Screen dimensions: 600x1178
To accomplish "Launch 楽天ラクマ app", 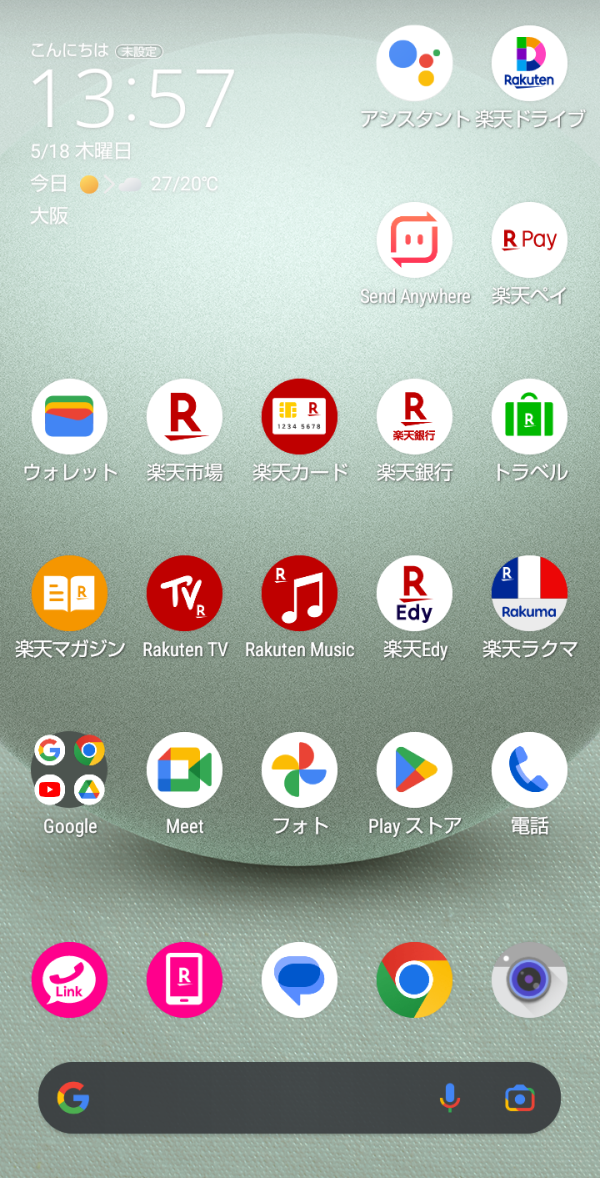I will pos(529,593).
